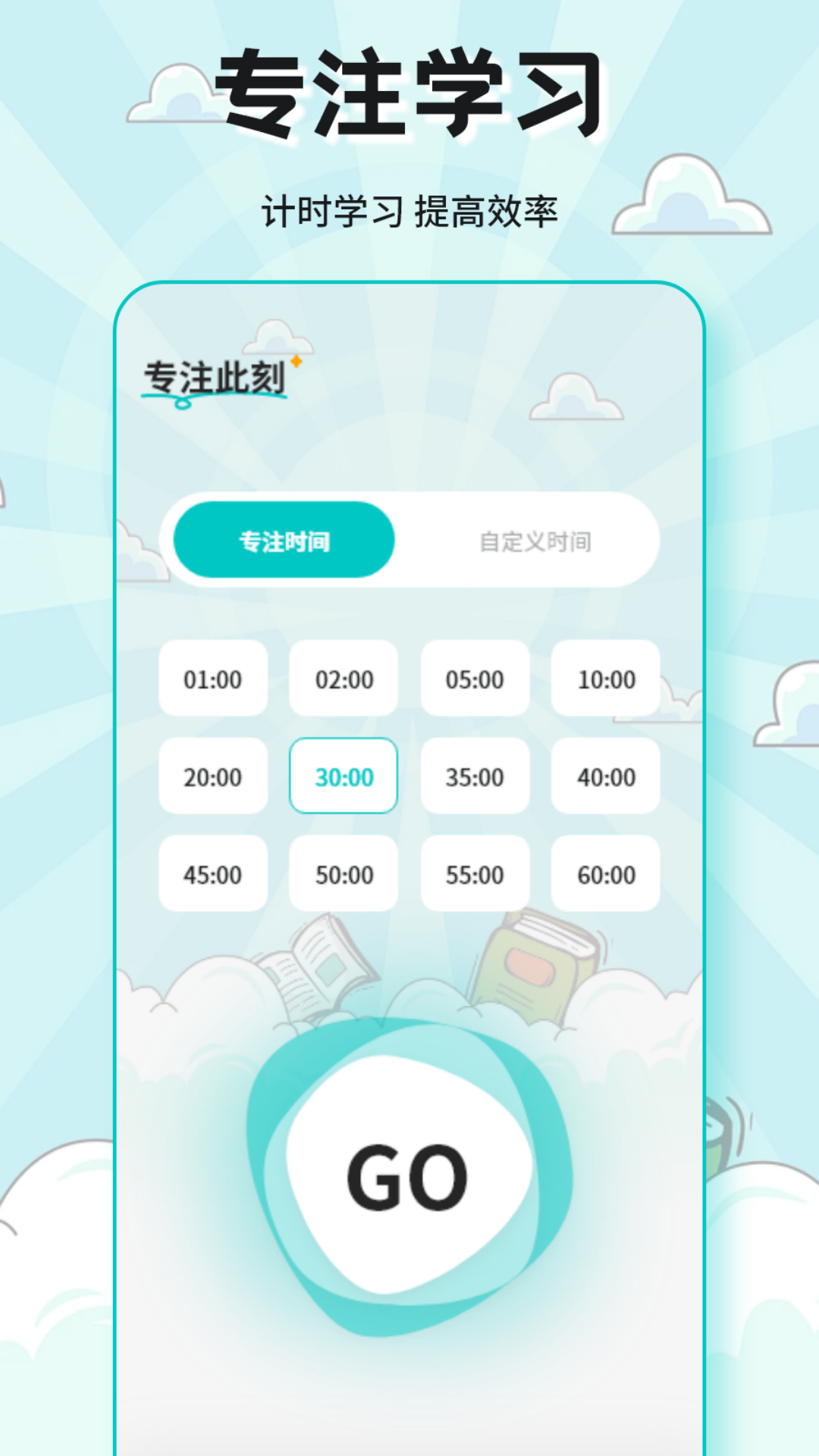Pick the 40:00 timer preset

click(605, 777)
